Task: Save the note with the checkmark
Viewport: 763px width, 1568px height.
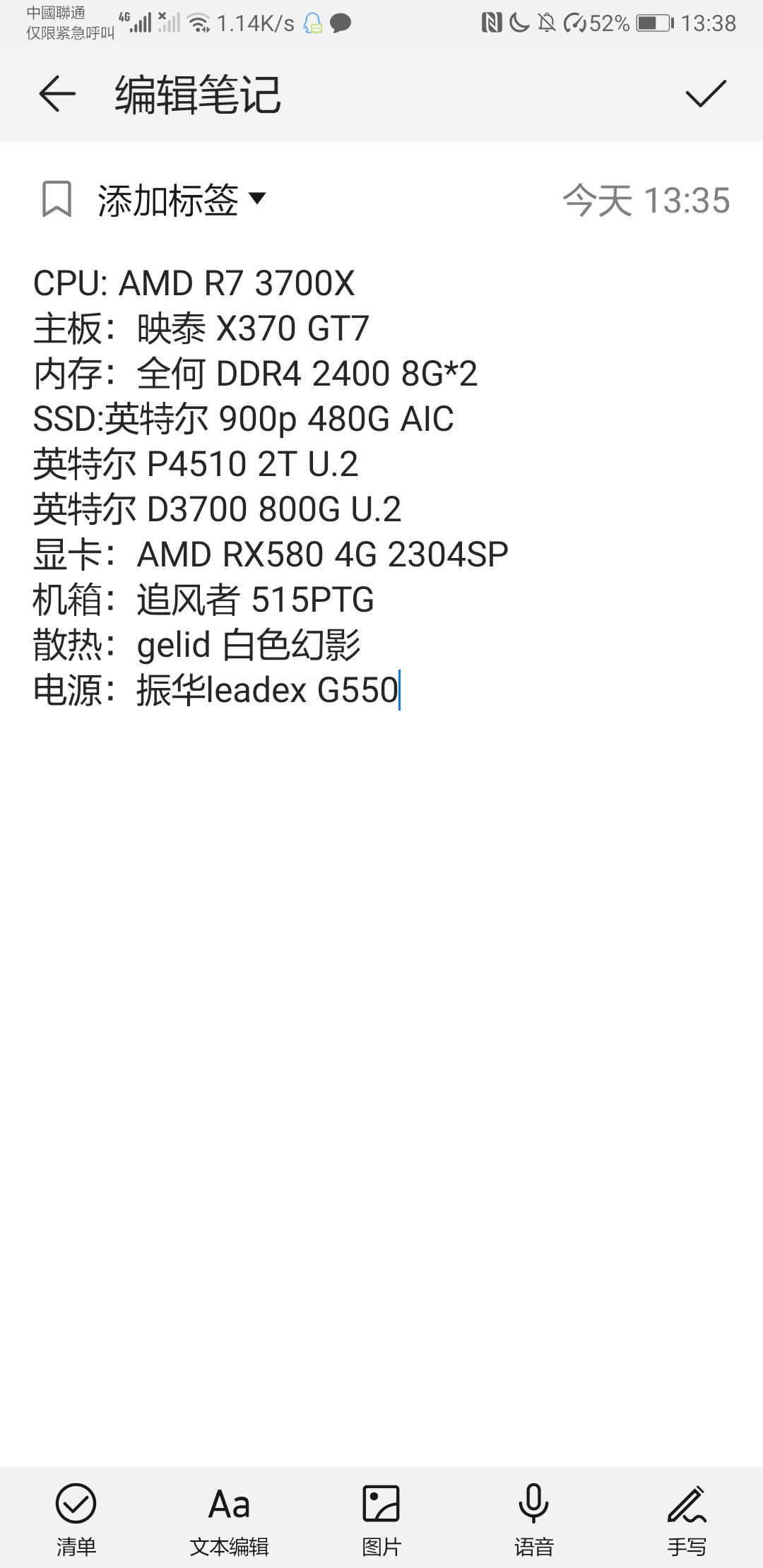Action: click(x=706, y=94)
